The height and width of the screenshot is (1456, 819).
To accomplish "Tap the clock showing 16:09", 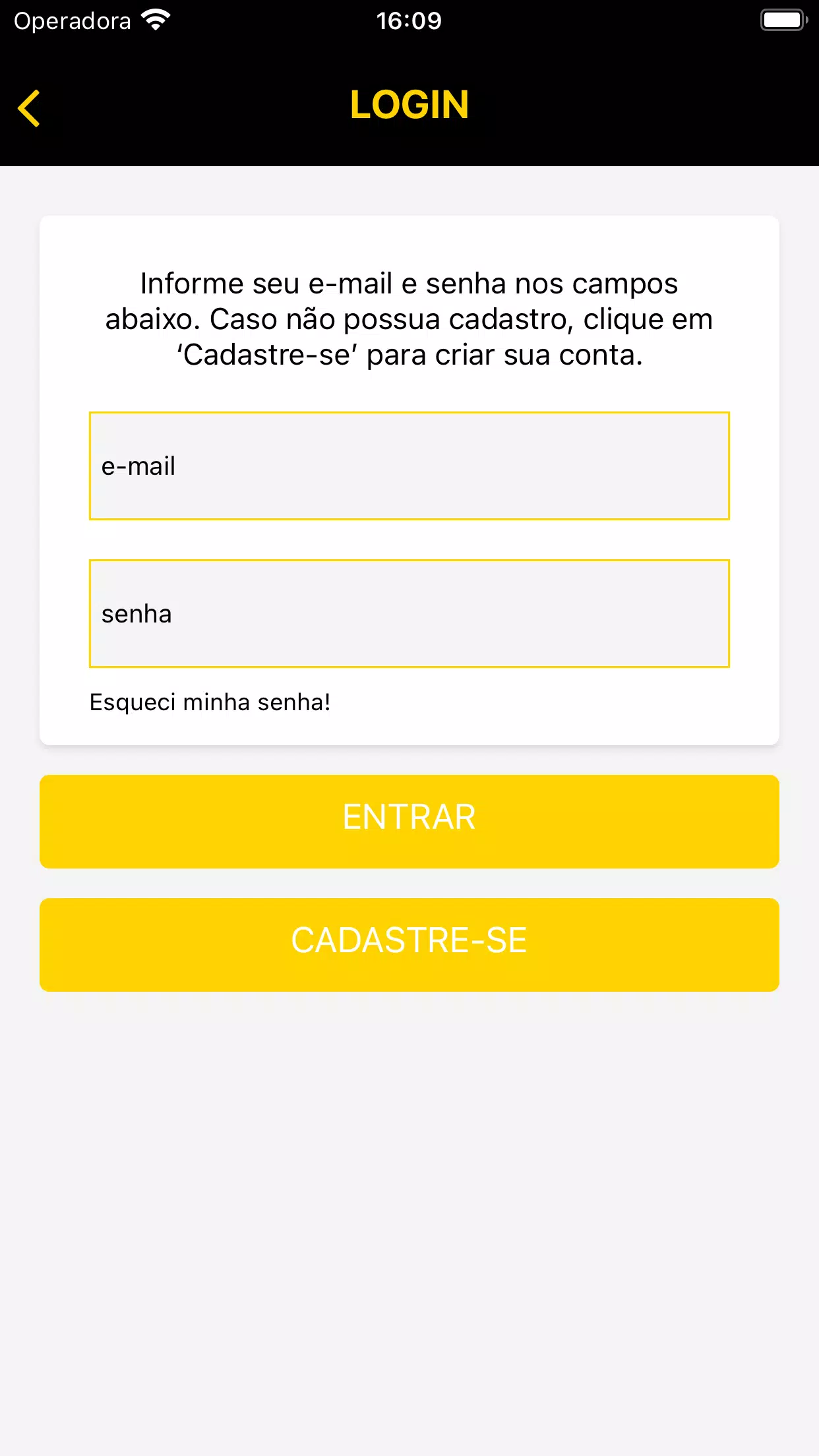I will pyautogui.click(x=409, y=20).
